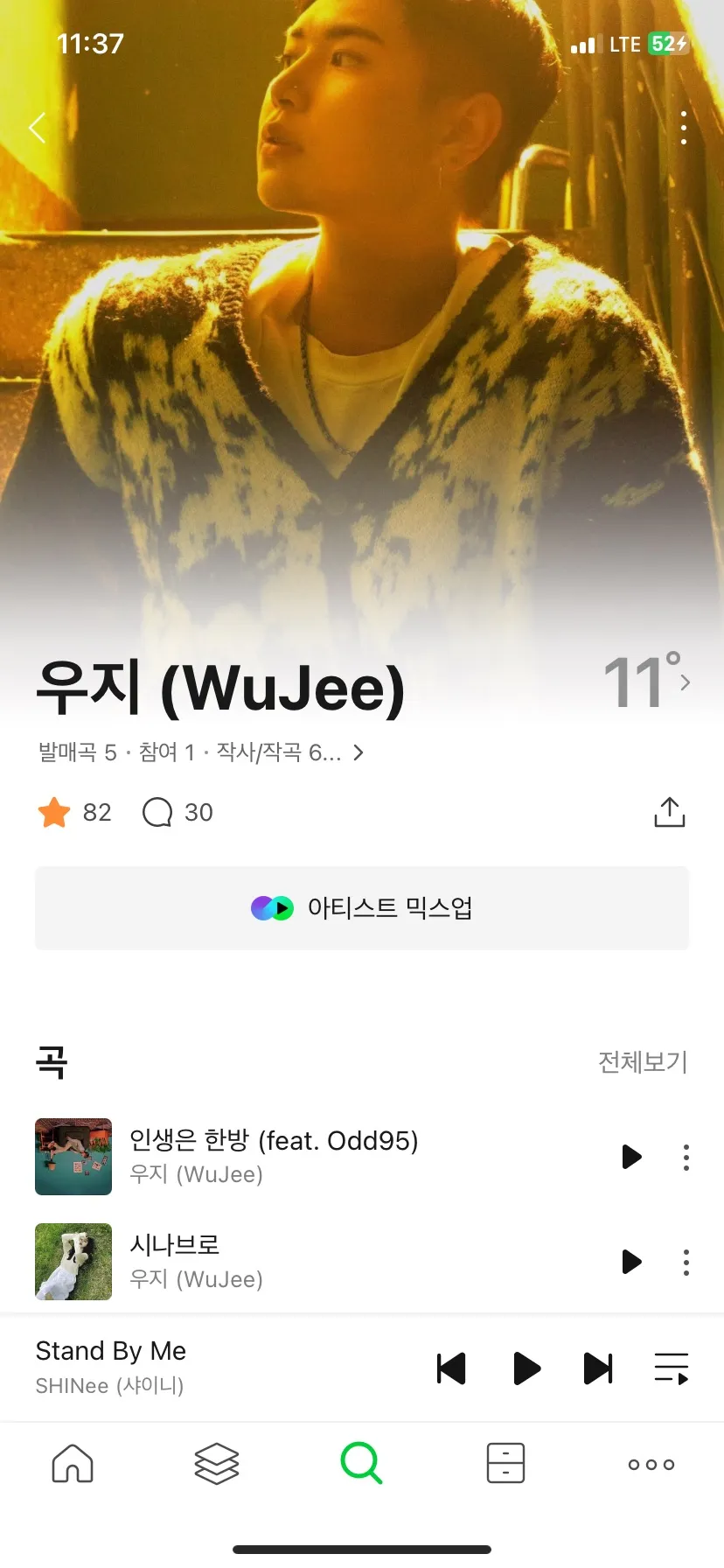
Task: Tap the back arrow to leave artist page
Action: coord(36,128)
